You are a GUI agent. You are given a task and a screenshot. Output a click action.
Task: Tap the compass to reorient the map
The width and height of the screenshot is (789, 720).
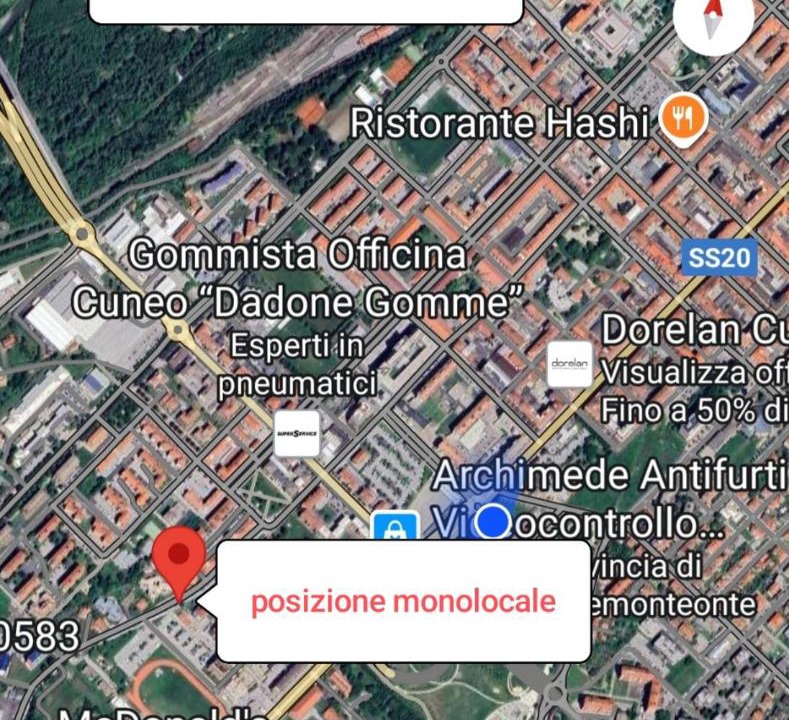click(x=712, y=20)
